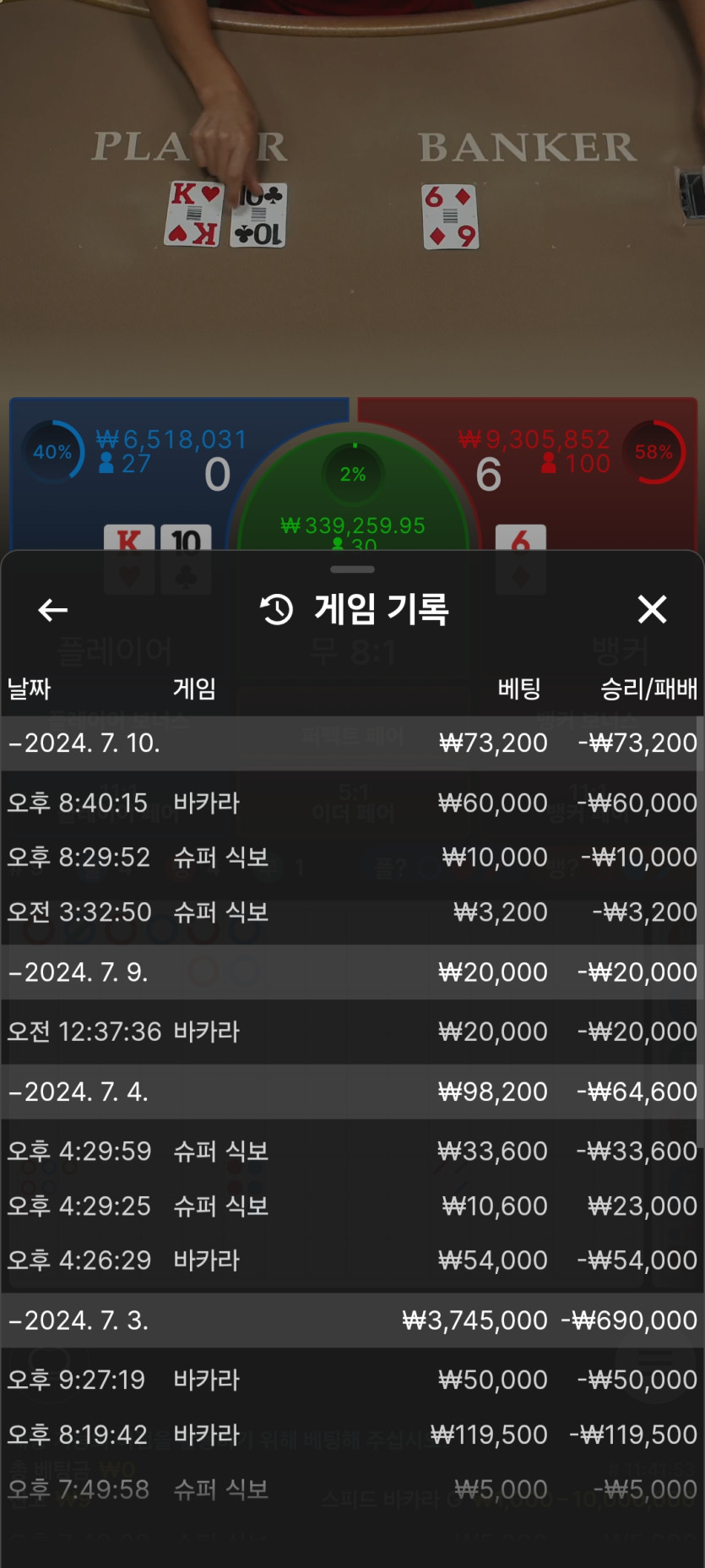Open the 오후 4:26:29 바카라 record
The width and height of the screenshot is (705, 1568).
(x=351, y=1260)
